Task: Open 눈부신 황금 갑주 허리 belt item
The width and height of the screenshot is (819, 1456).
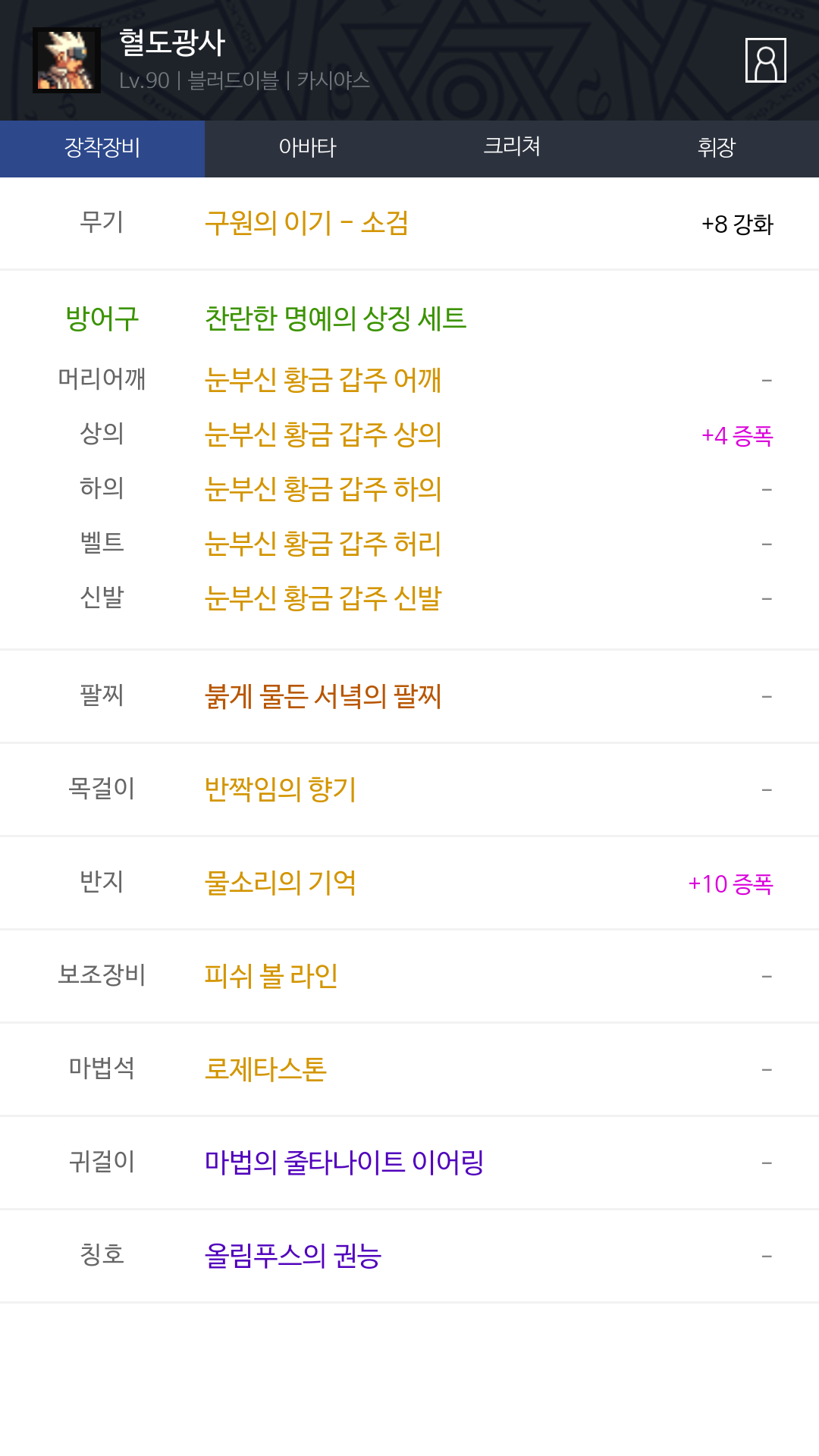Action: (x=323, y=544)
